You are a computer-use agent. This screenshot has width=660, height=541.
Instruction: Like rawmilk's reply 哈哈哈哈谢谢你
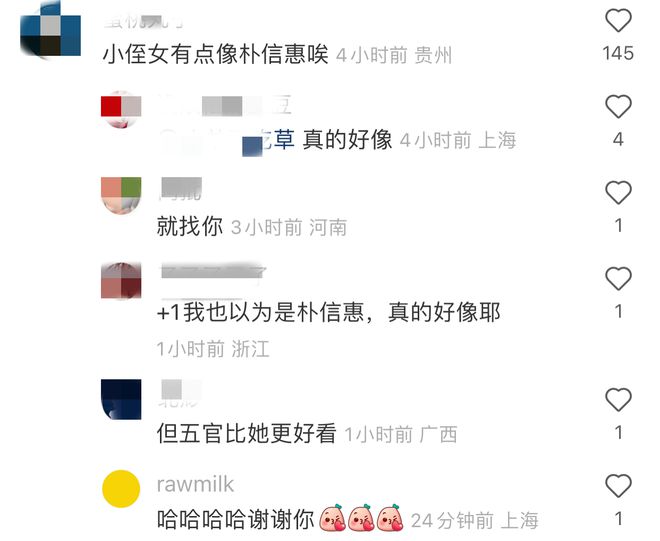[x=619, y=486]
